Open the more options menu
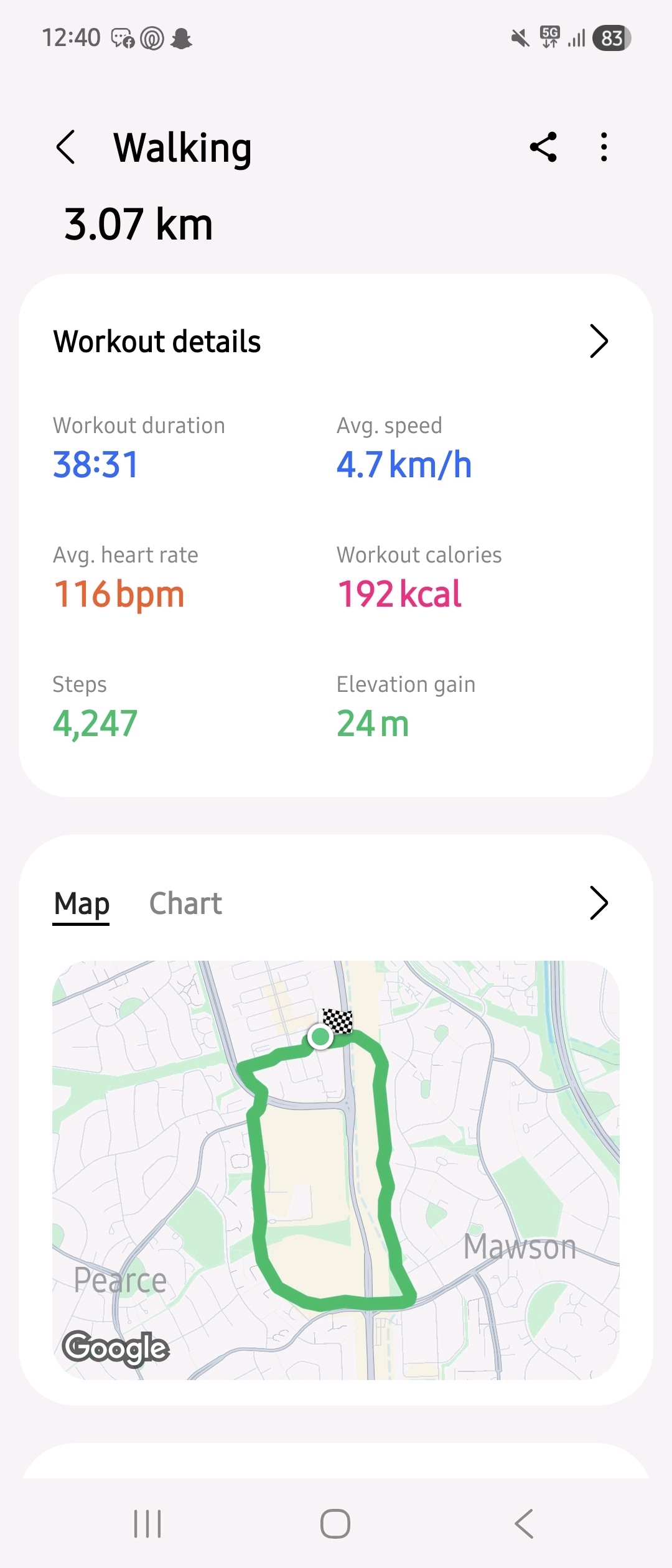Viewport: 672px width, 1568px height. pyautogui.click(x=604, y=147)
